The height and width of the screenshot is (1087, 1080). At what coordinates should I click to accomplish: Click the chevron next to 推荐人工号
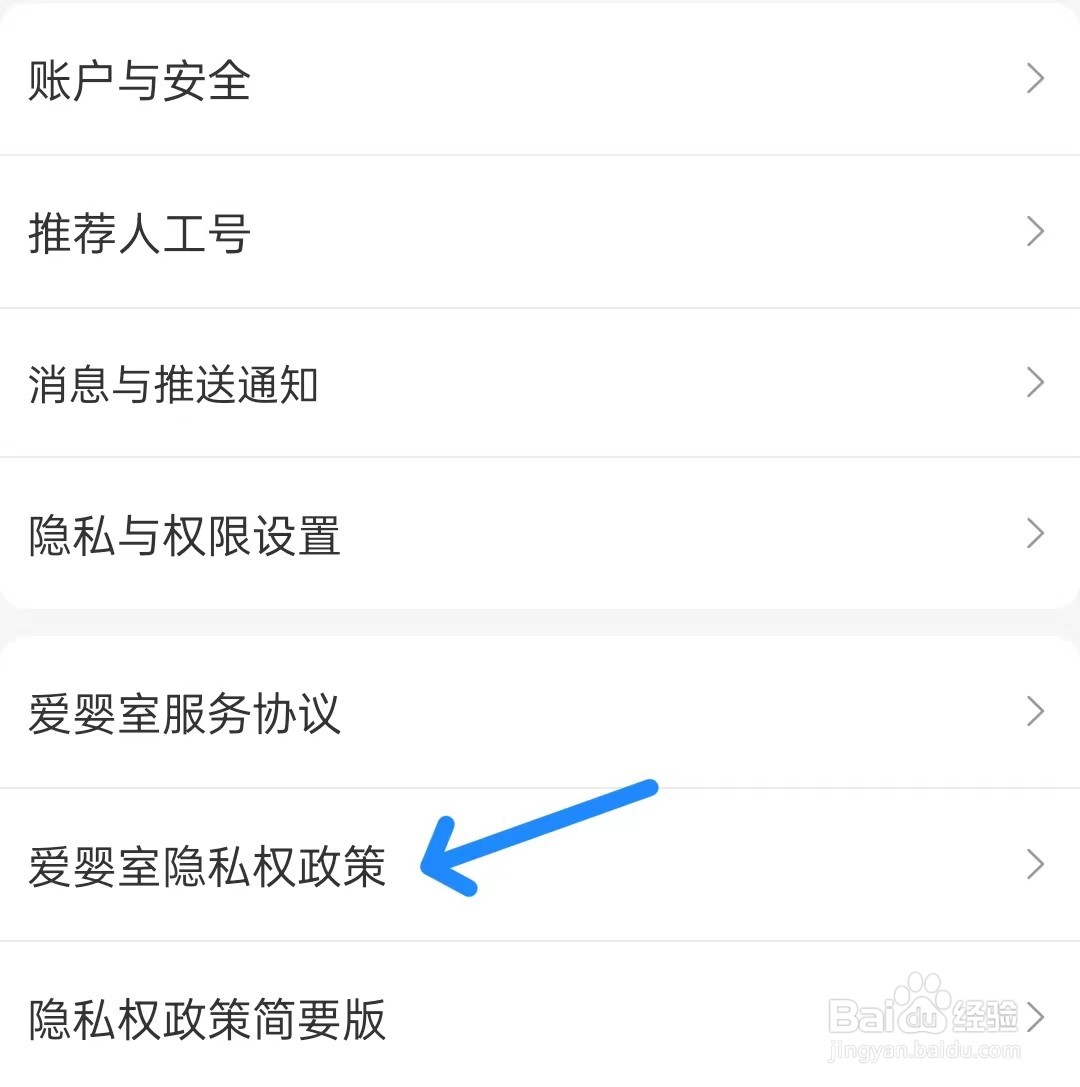1035,231
